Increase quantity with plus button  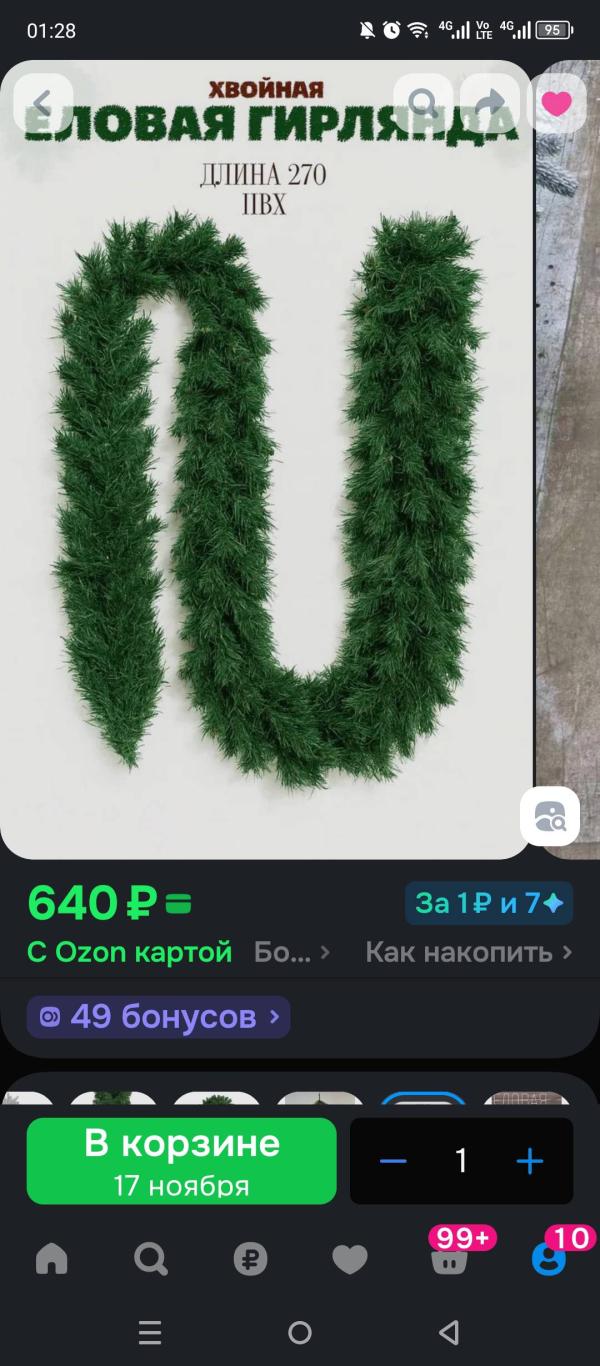[530, 1161]
